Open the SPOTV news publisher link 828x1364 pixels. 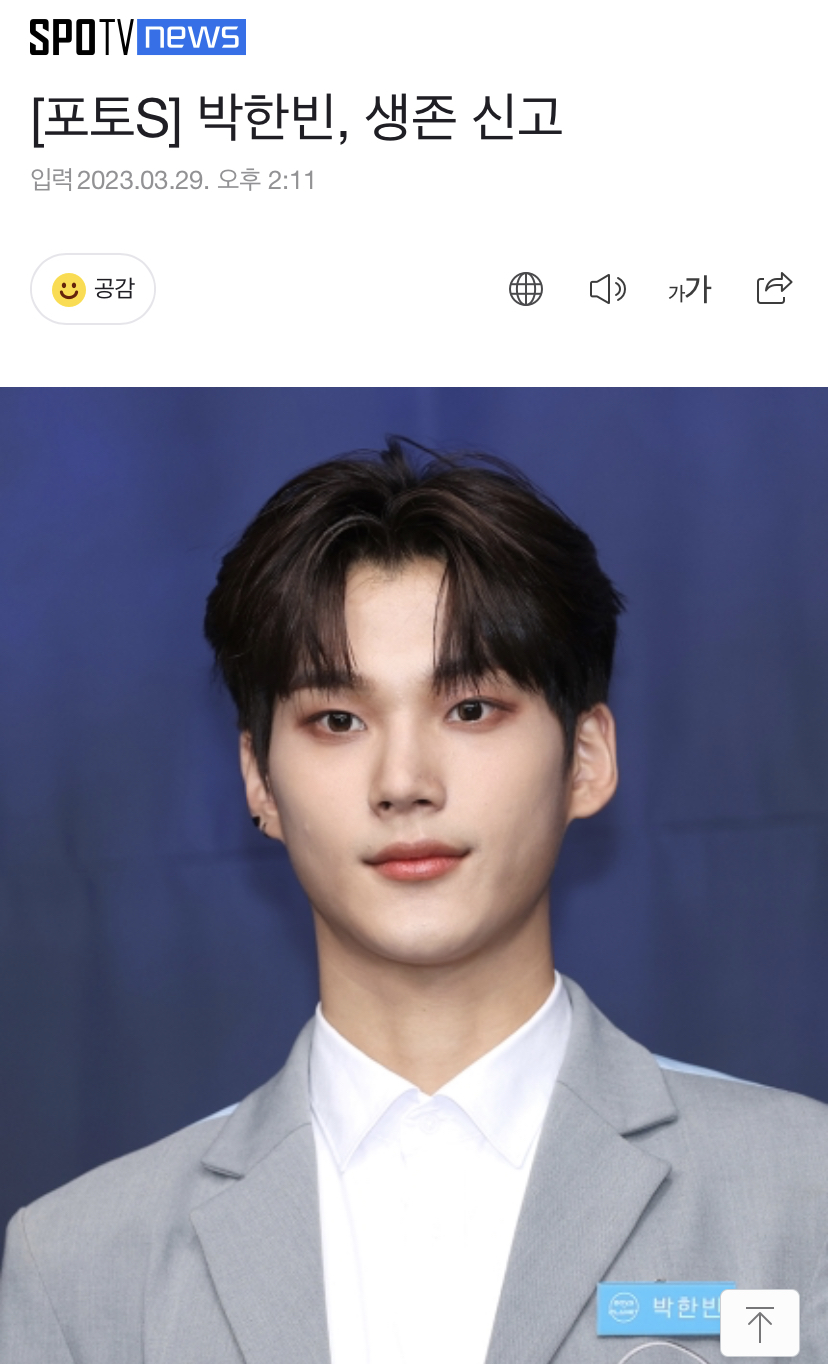pos(137,37)
